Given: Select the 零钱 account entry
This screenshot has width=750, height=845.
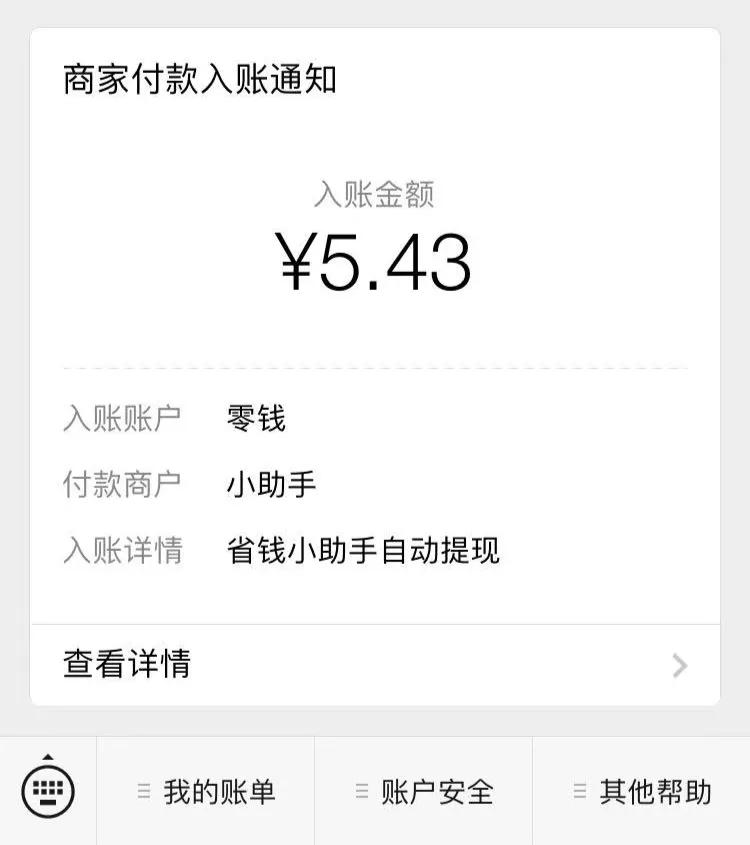Looking at the screenshot, I should pyautogui.click(x=255, y=420).
